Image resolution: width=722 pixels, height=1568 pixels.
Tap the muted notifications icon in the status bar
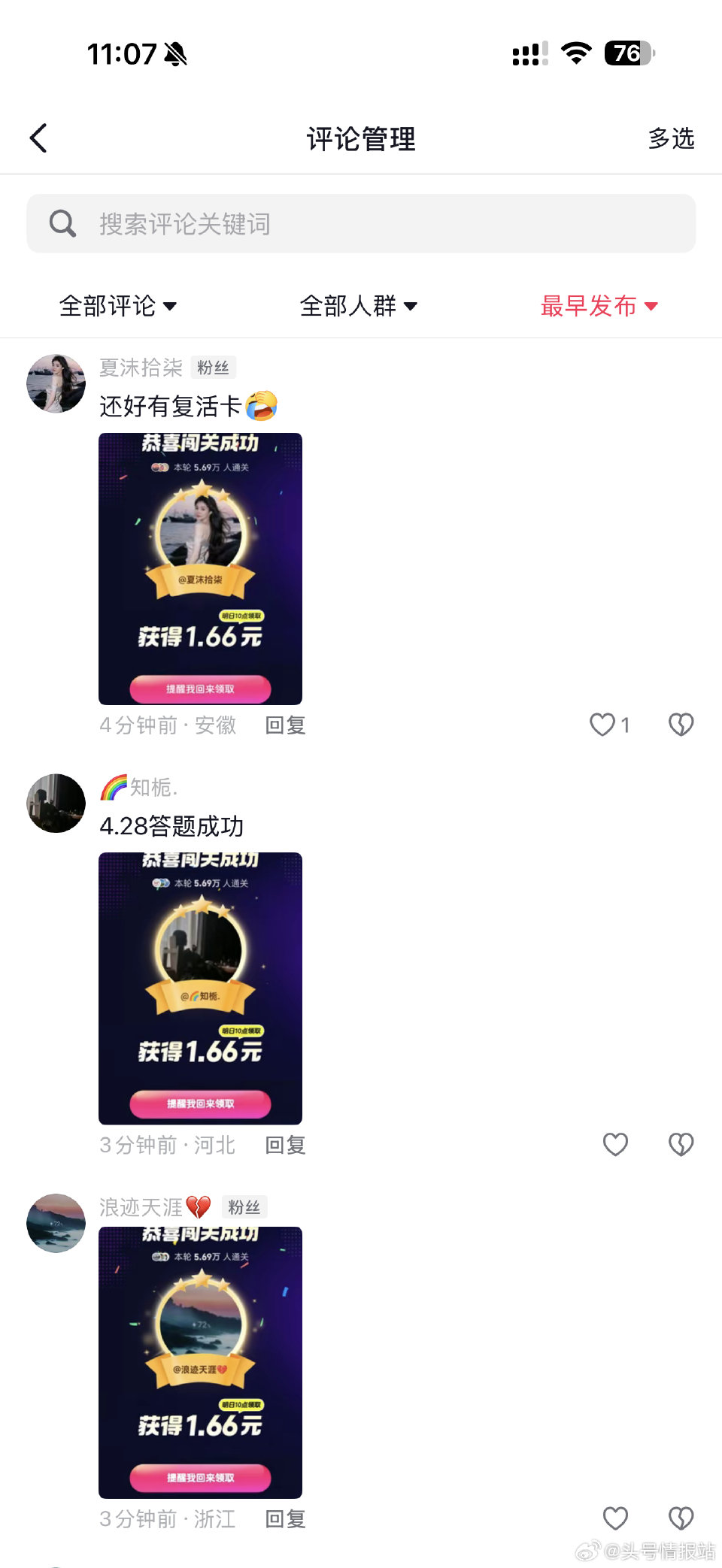(174, 54)
